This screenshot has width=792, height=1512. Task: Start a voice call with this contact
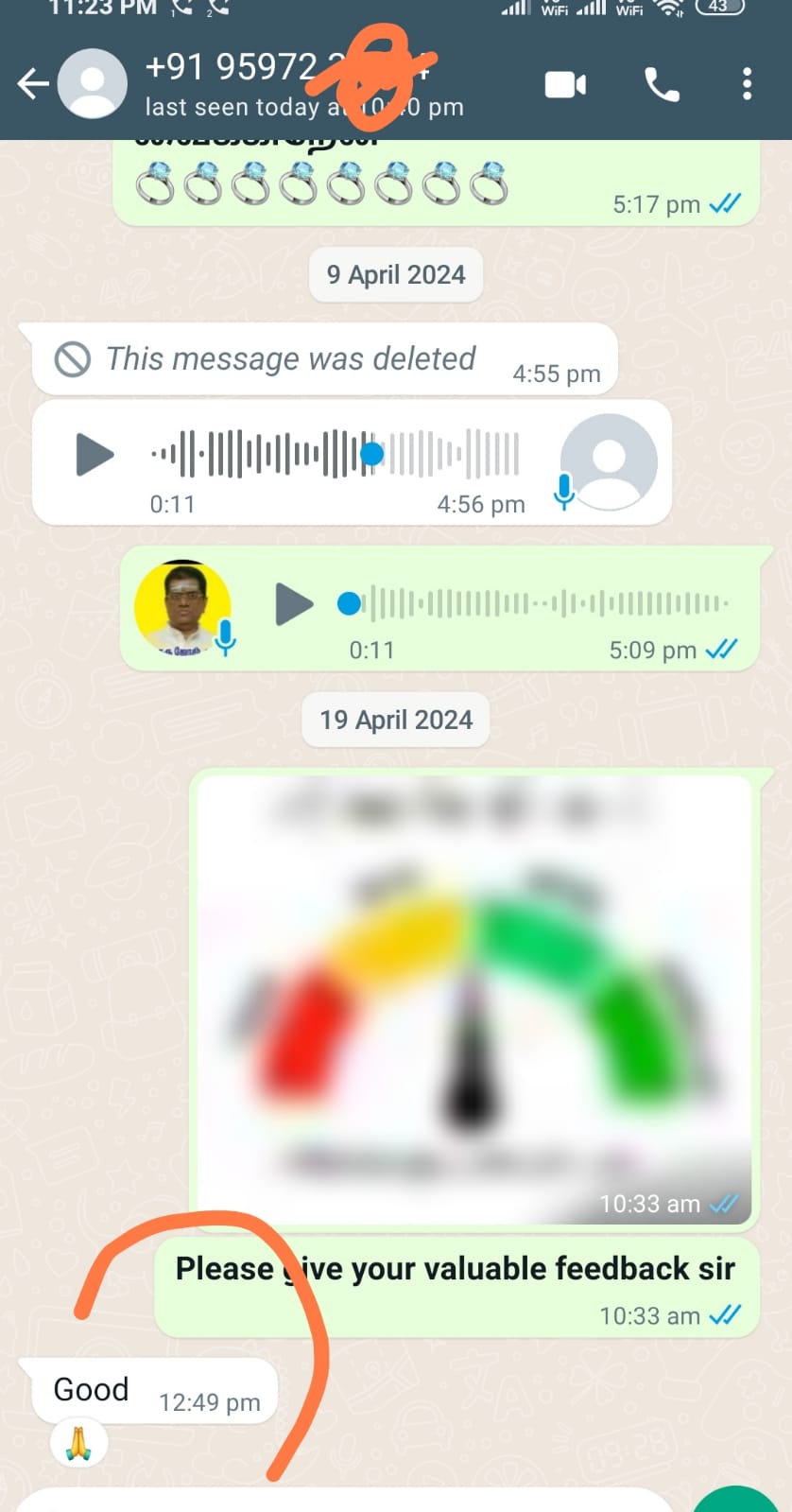[x=662, y=85]
